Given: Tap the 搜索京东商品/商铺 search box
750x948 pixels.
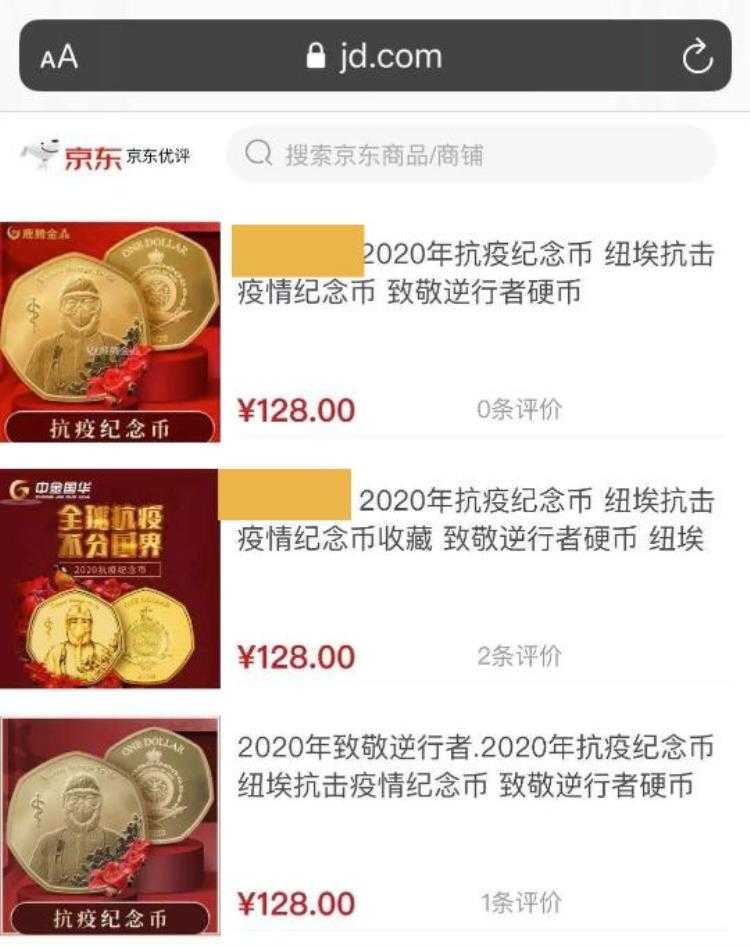Looking at the screenshot, I should [x=470, y=154].
